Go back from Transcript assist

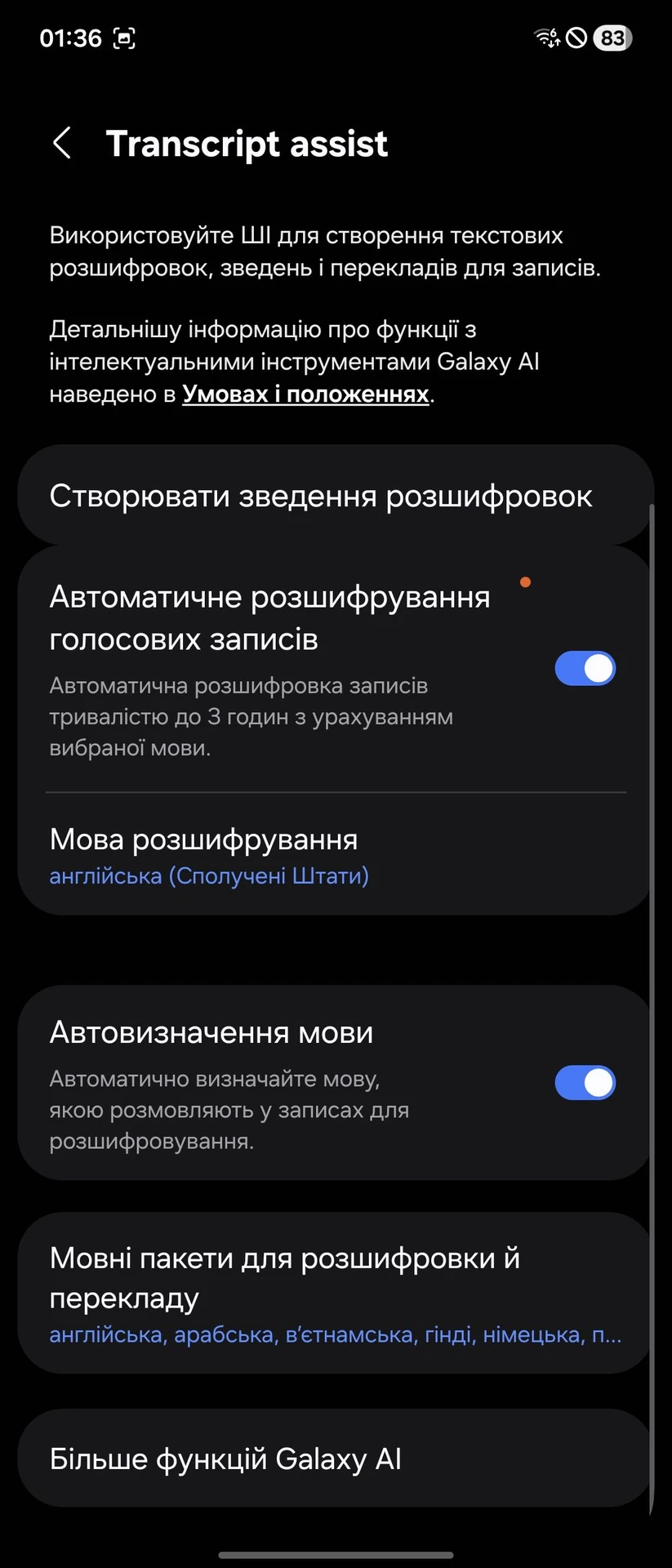tap(62, 143)
